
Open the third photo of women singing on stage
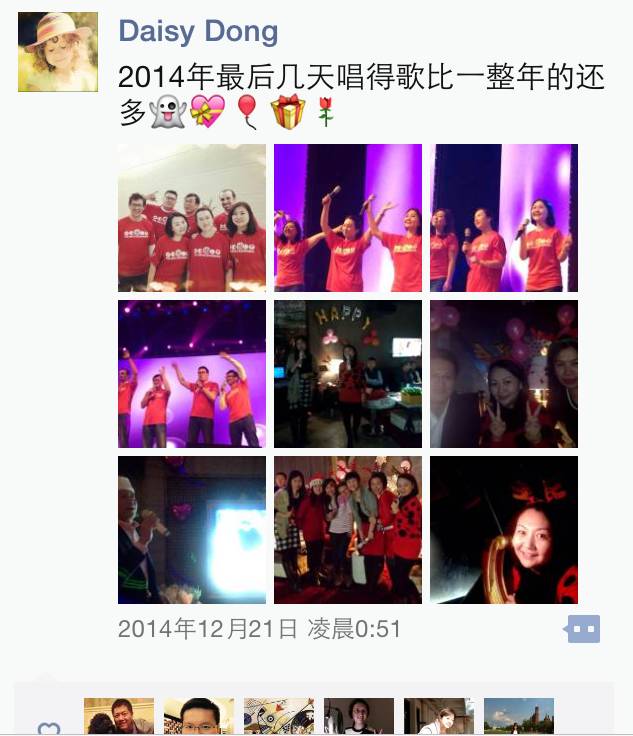coord(504,218)
